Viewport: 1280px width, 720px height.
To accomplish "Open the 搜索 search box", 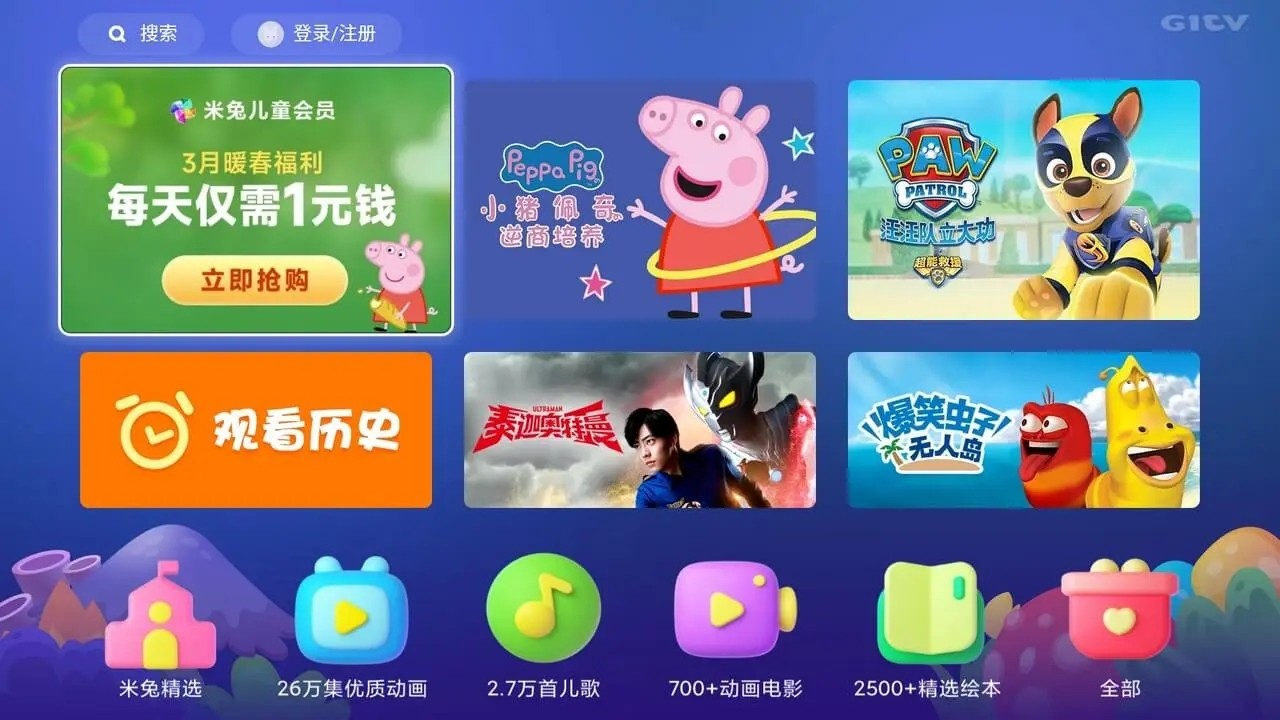I will 141,34.
